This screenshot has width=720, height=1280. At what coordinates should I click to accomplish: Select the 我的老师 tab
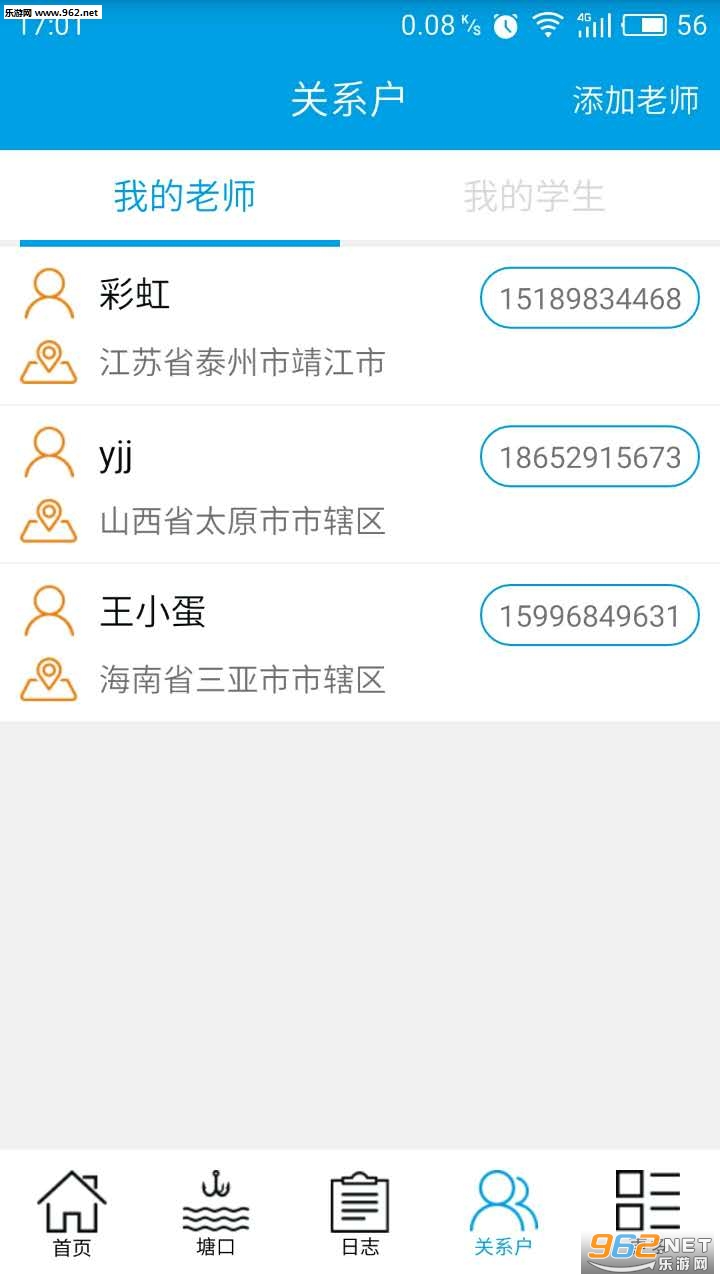click(x=184, y=196)
